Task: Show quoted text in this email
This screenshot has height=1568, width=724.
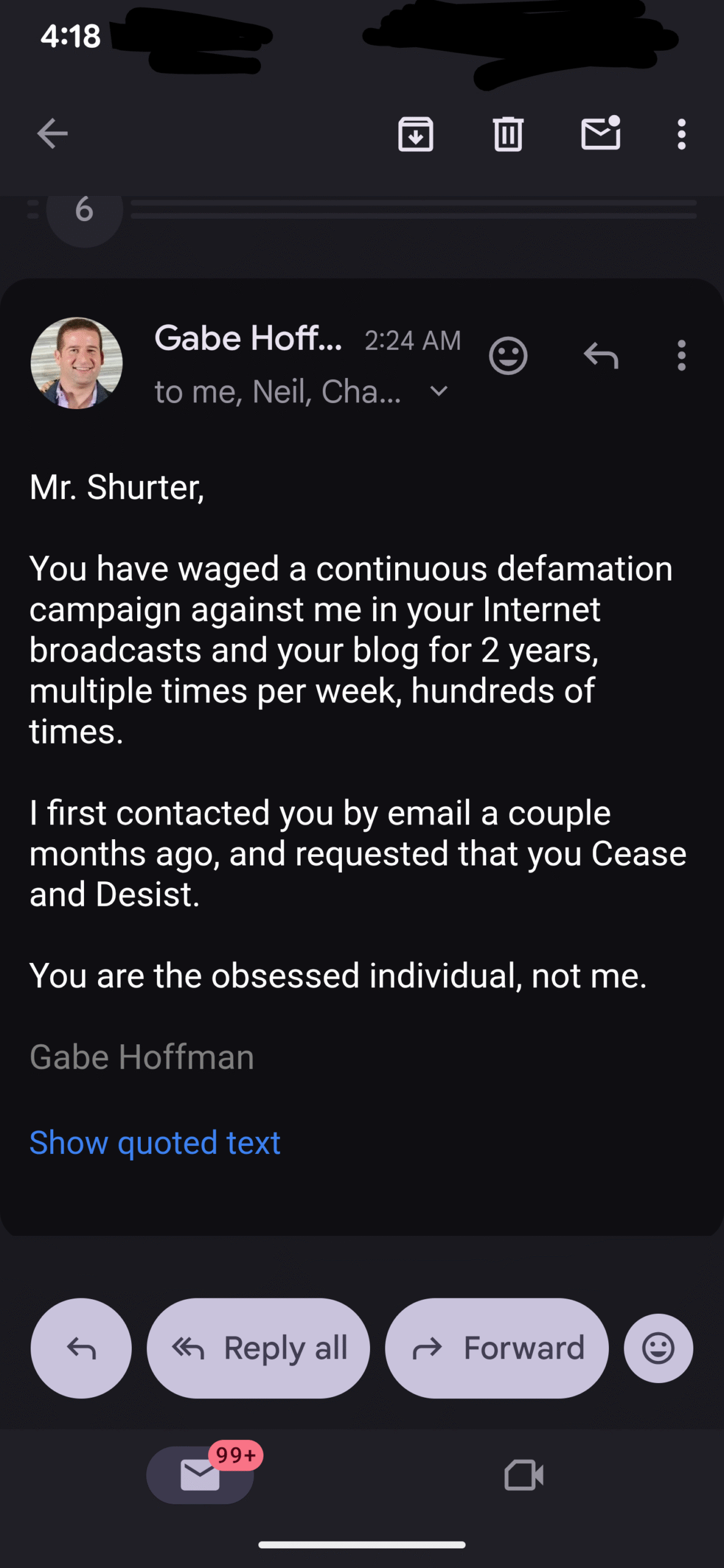Action: pyautogui.click(x=155, y=1143)
